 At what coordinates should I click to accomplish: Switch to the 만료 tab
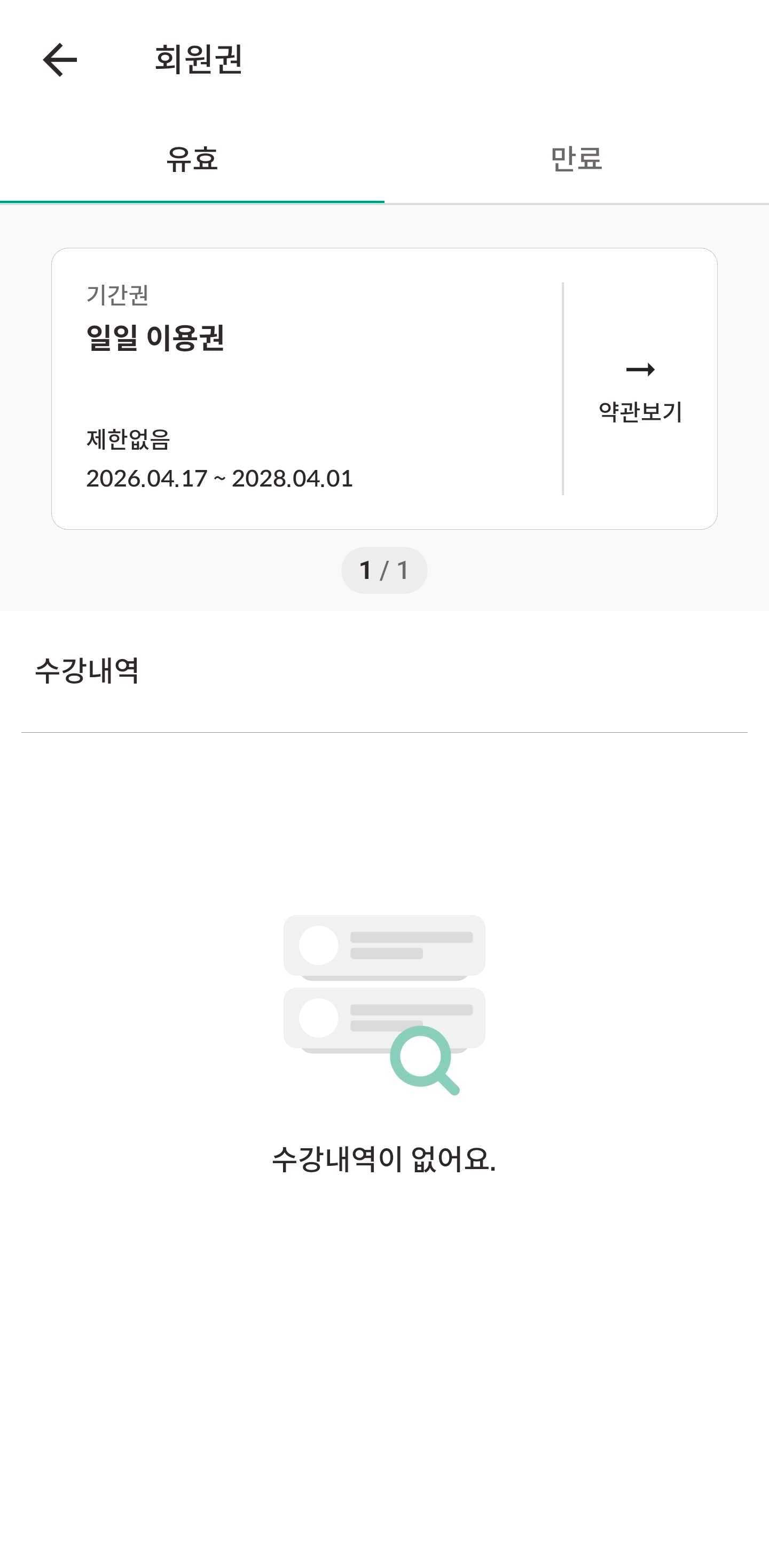click(x=577, y=160)
